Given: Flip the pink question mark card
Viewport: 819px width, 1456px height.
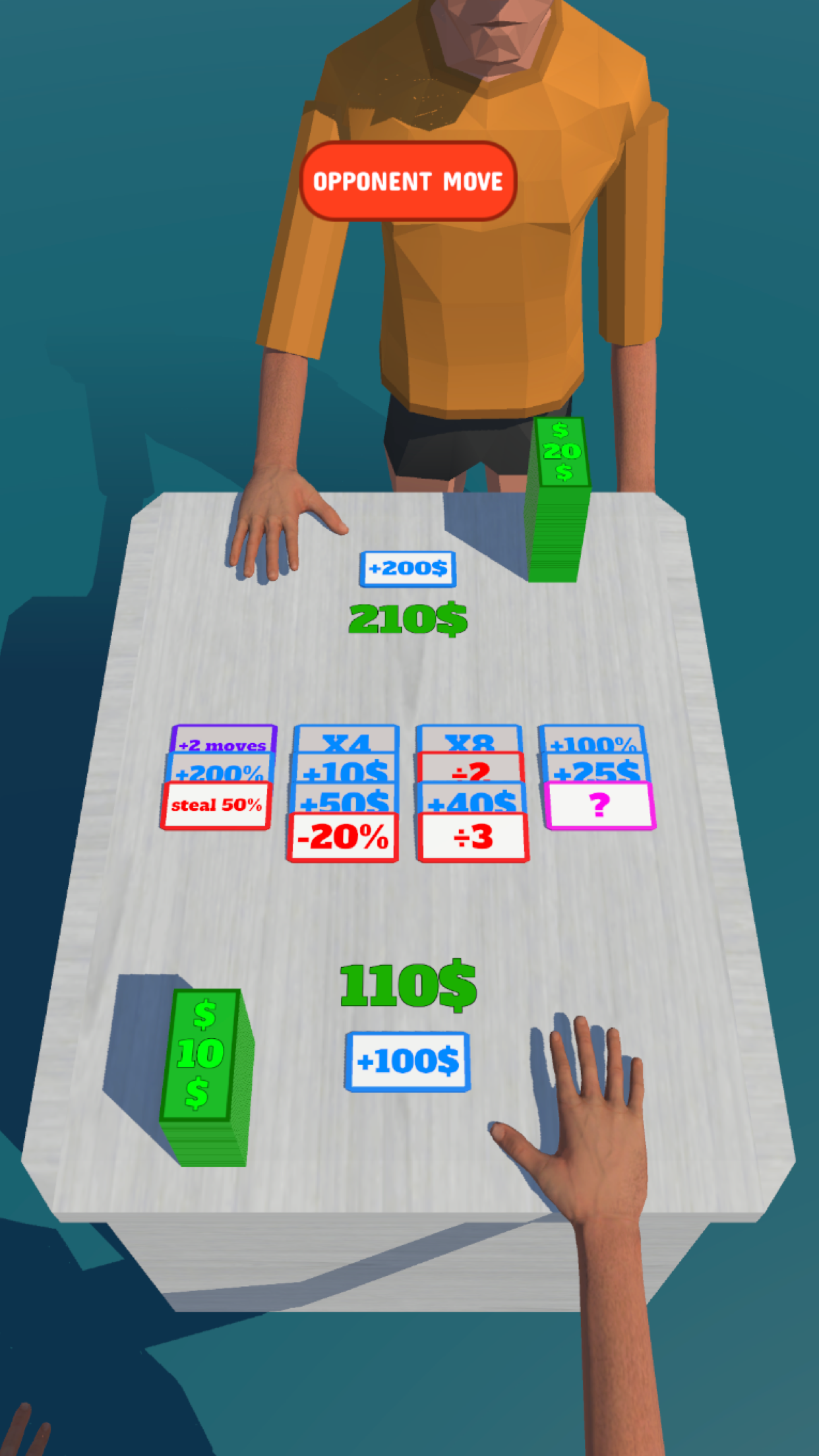Looking at the screenshot, I should point(599,805).
